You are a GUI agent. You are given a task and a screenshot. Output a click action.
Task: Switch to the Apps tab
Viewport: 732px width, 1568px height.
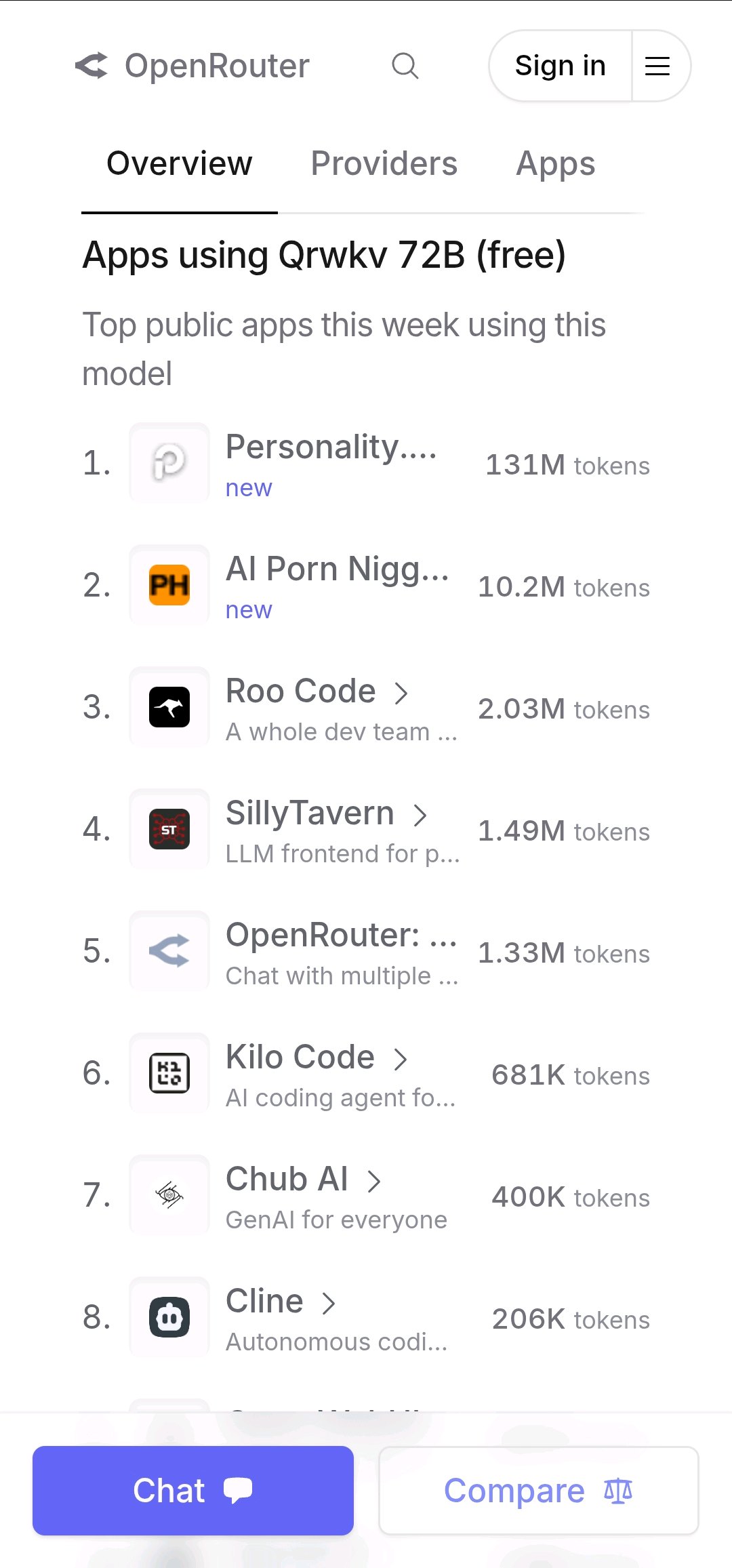tap(555, 164)
